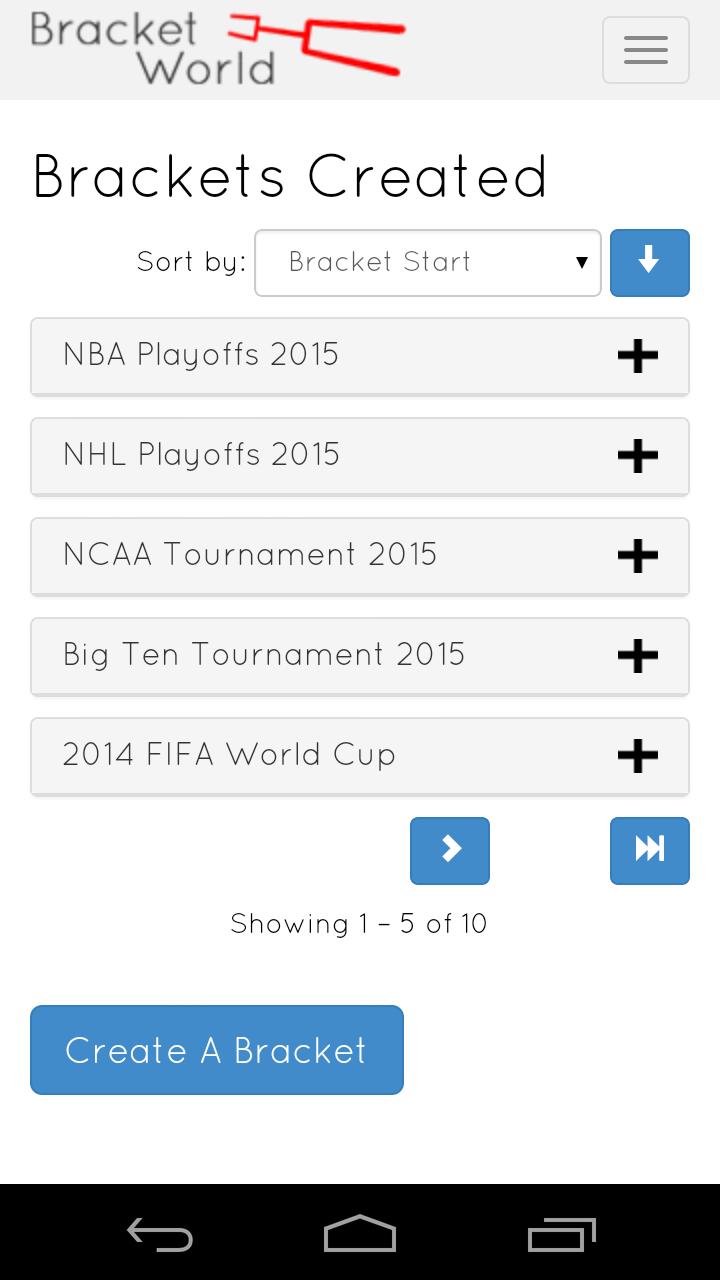Click the NBA Playoffs 2015 title text
The image size is (720, 1280).
pyautogui.click(x=201, y=355)
